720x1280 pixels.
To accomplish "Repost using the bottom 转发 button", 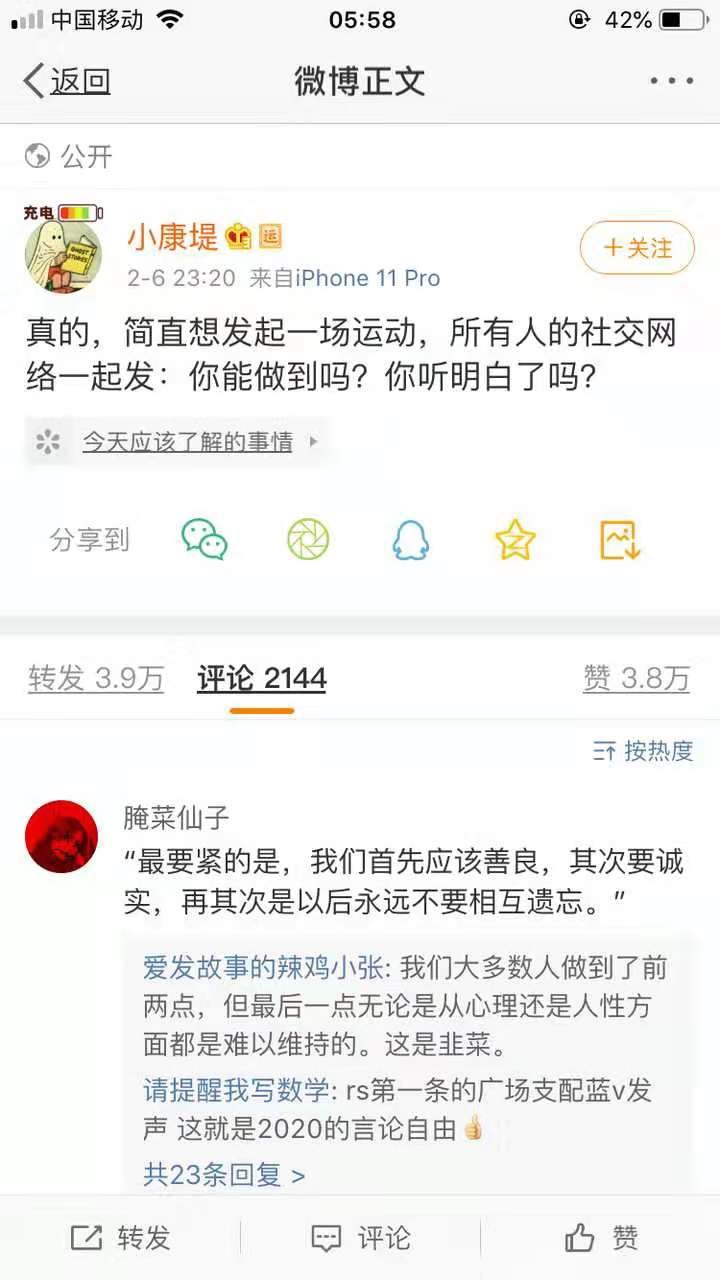I will (121, 1238).
